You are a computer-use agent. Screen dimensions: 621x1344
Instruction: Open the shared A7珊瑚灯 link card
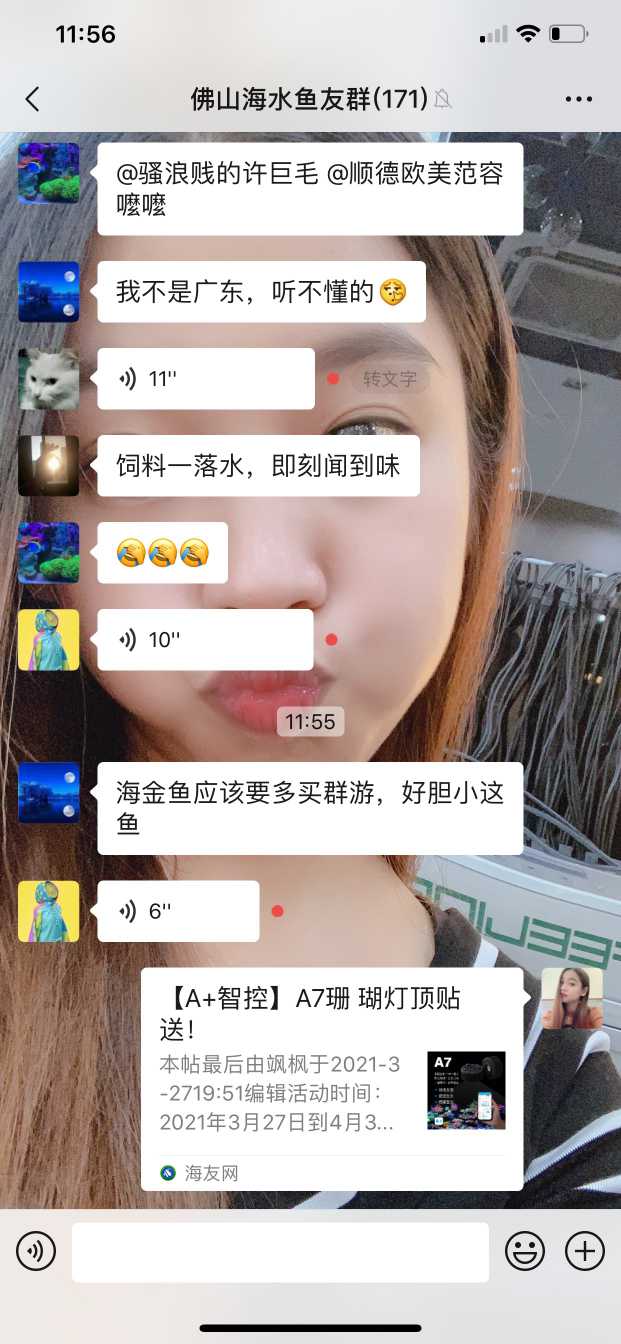331,1078
